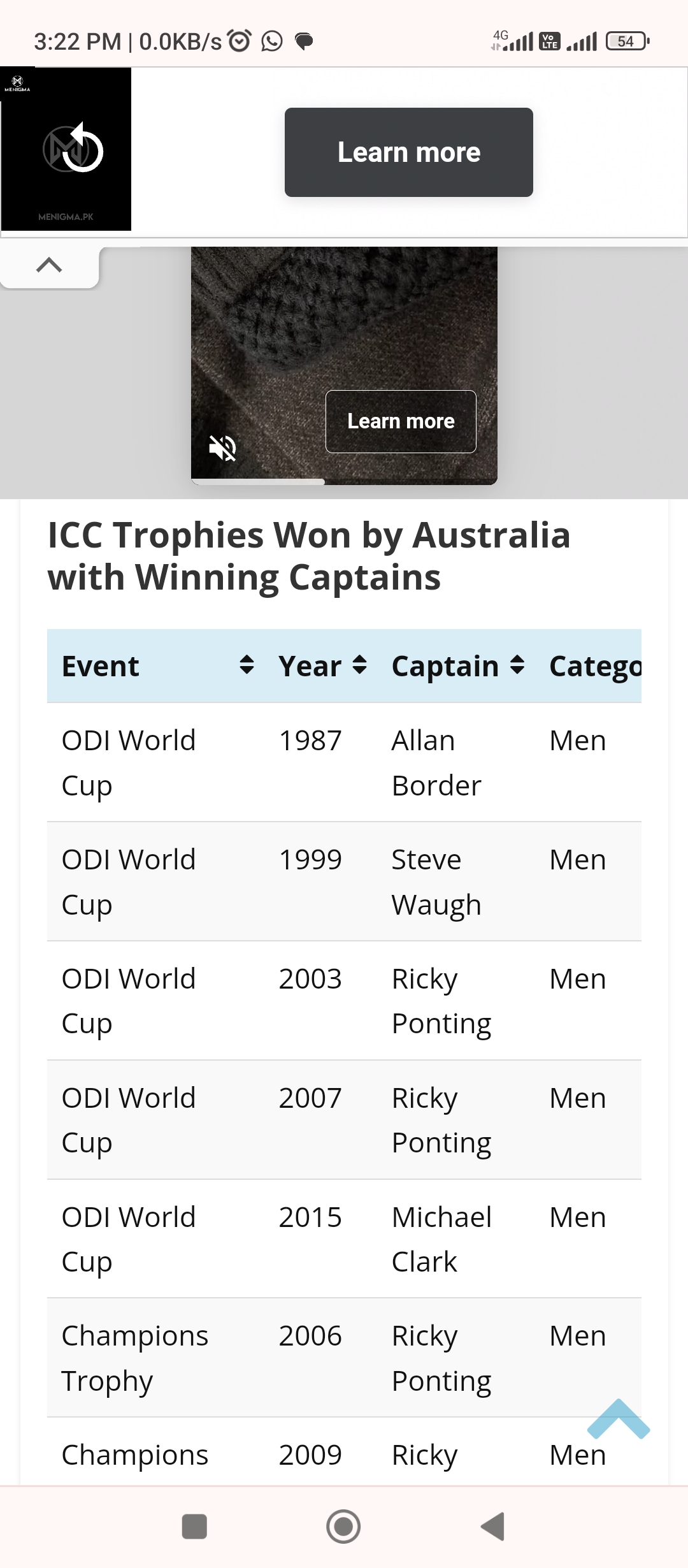Sort the table by Captain column
Screen dimensions: 688x1568
coord(517,665)
